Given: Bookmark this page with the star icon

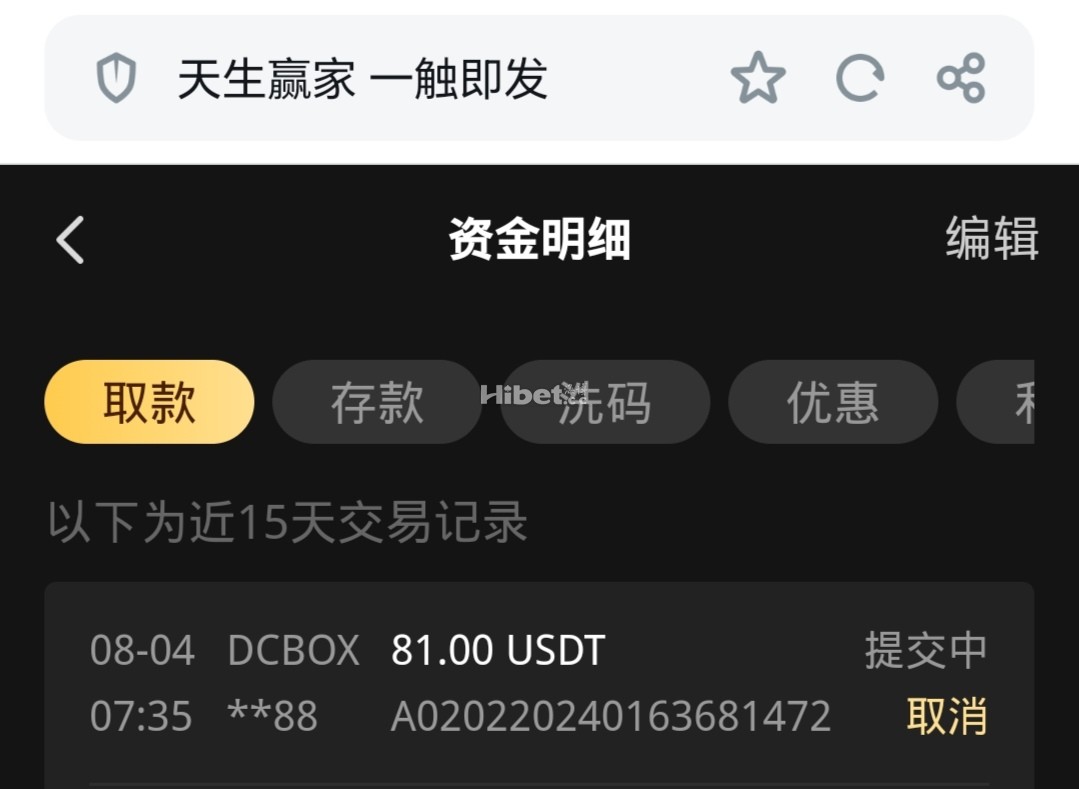Looking at the screenshot, I should [758, 78].
